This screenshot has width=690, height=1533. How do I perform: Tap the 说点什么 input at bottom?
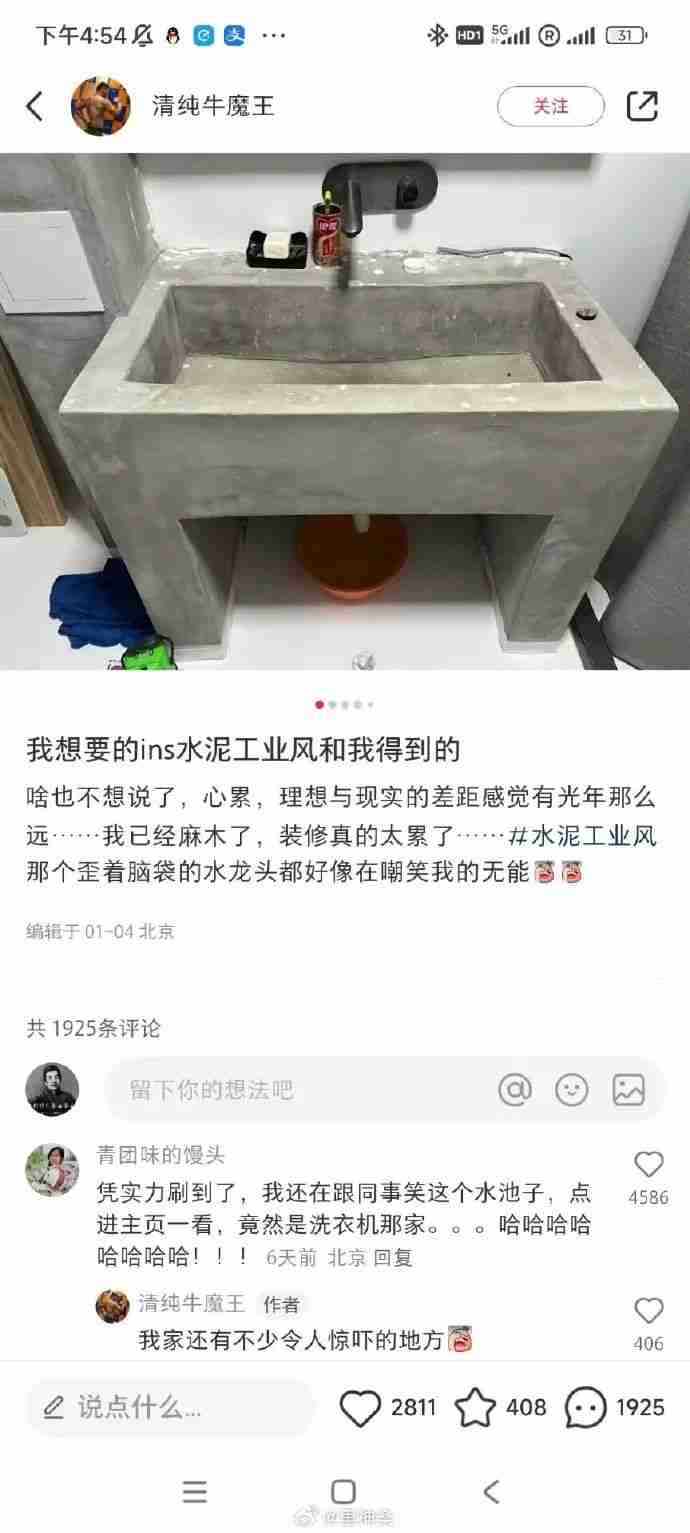click(170, 1408)
